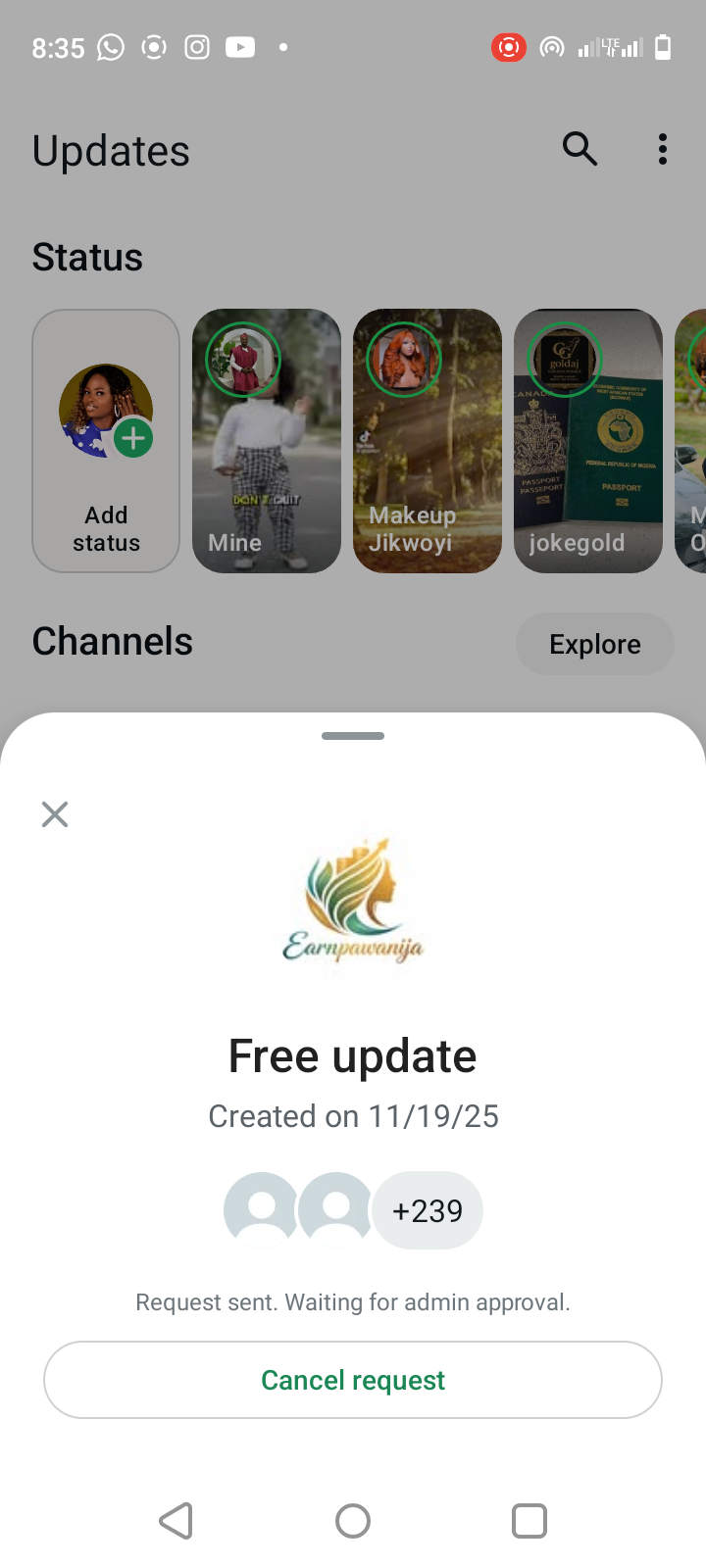View Makeup Jikwoyi's status
Image resolution: width=706 pixels, height=1568 pixels.
[x=428, y=441]
